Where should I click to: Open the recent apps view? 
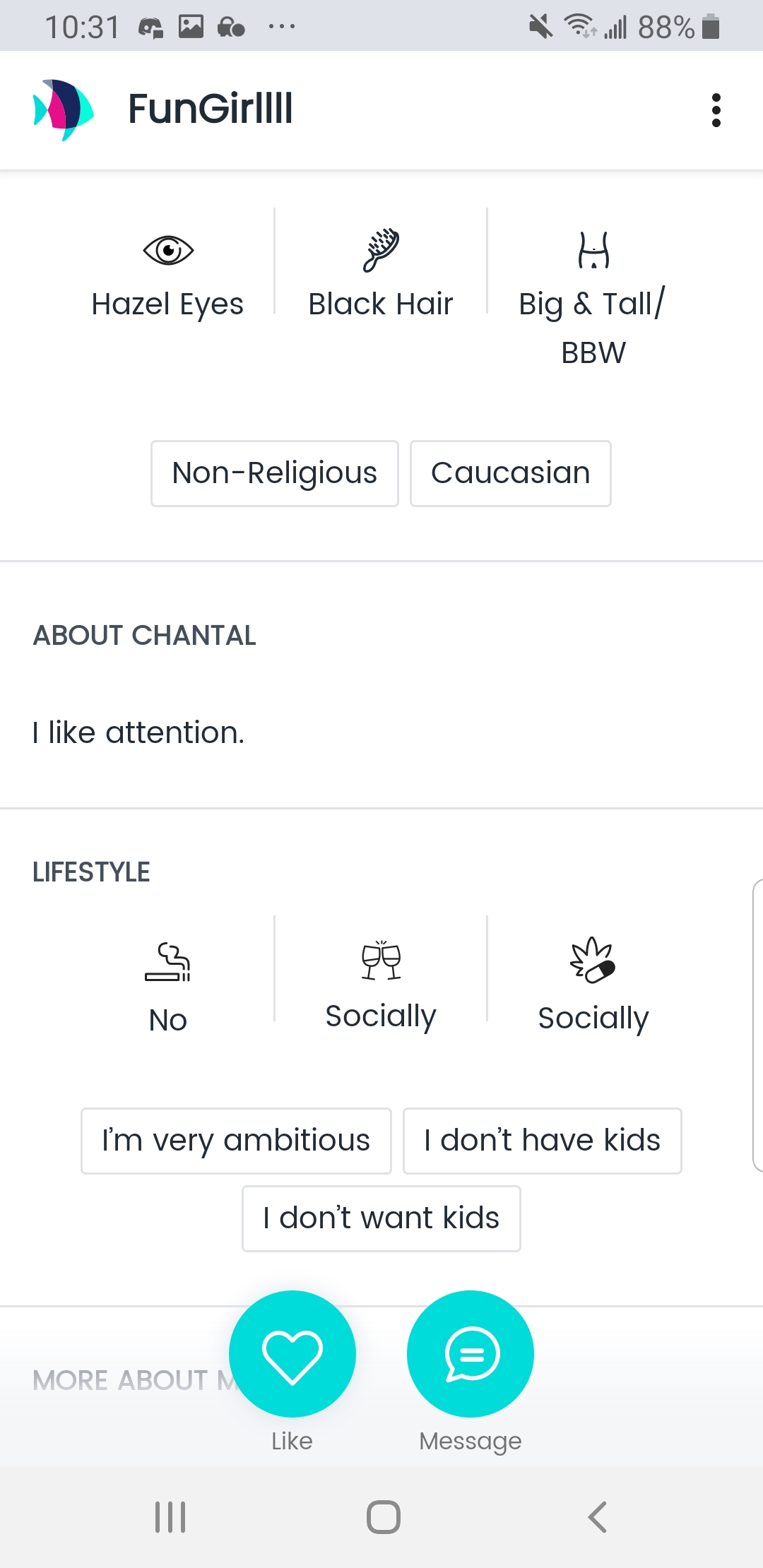(170, 1516)
